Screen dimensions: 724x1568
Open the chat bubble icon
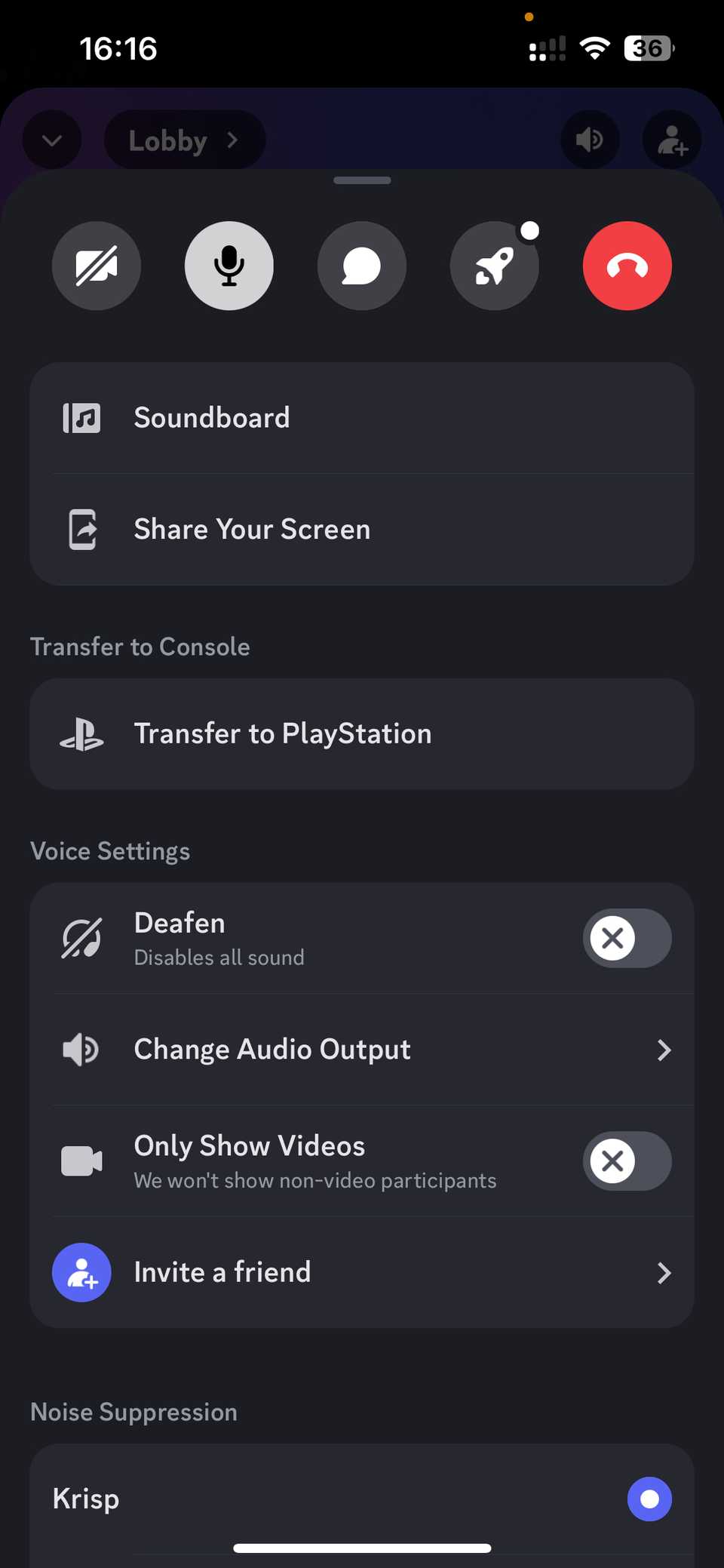pyautogui.click(x=361, y=266)
